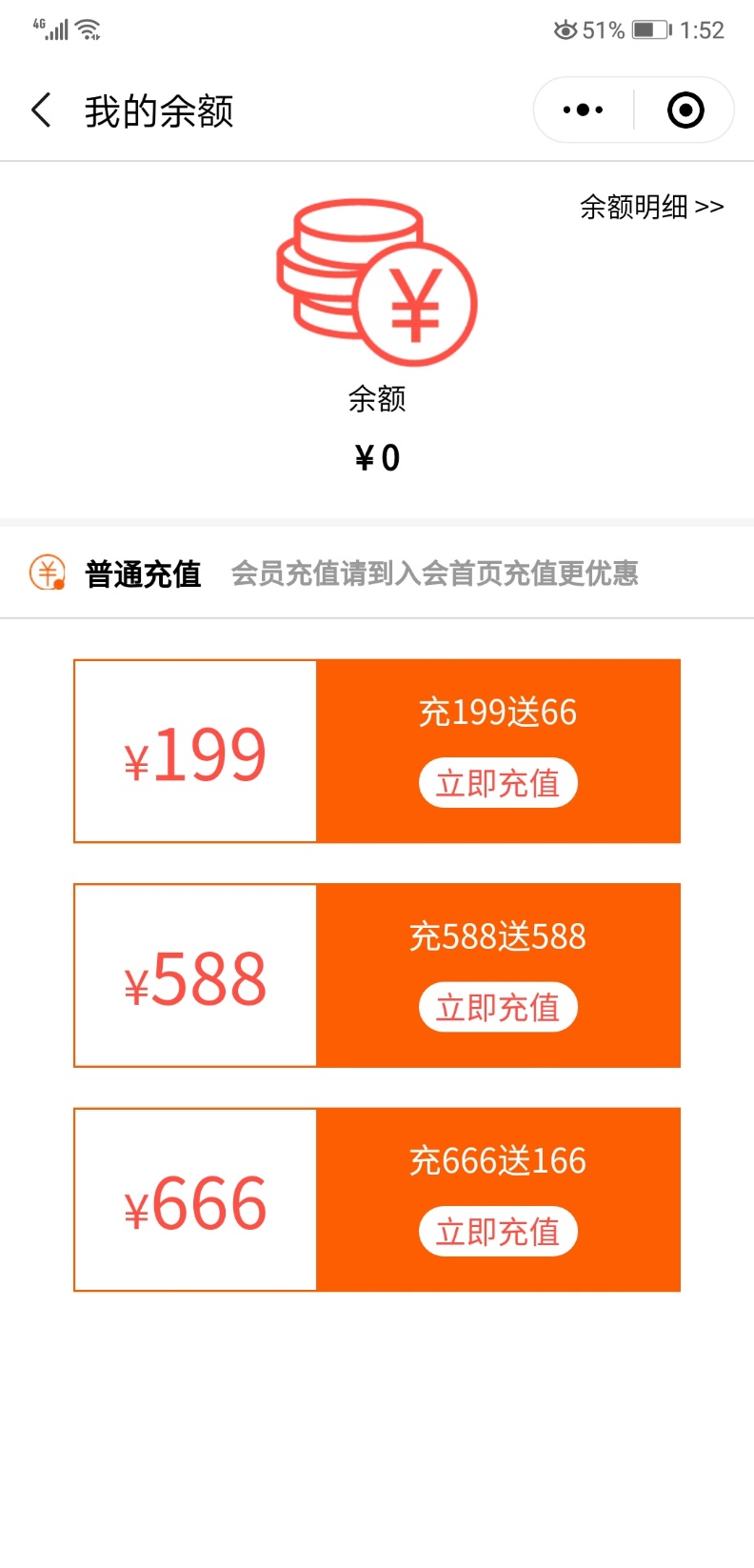Tap 立即充值 for the 199 recharge
The height and width of the screenshot is (1568, 754).
pos(498,783)
